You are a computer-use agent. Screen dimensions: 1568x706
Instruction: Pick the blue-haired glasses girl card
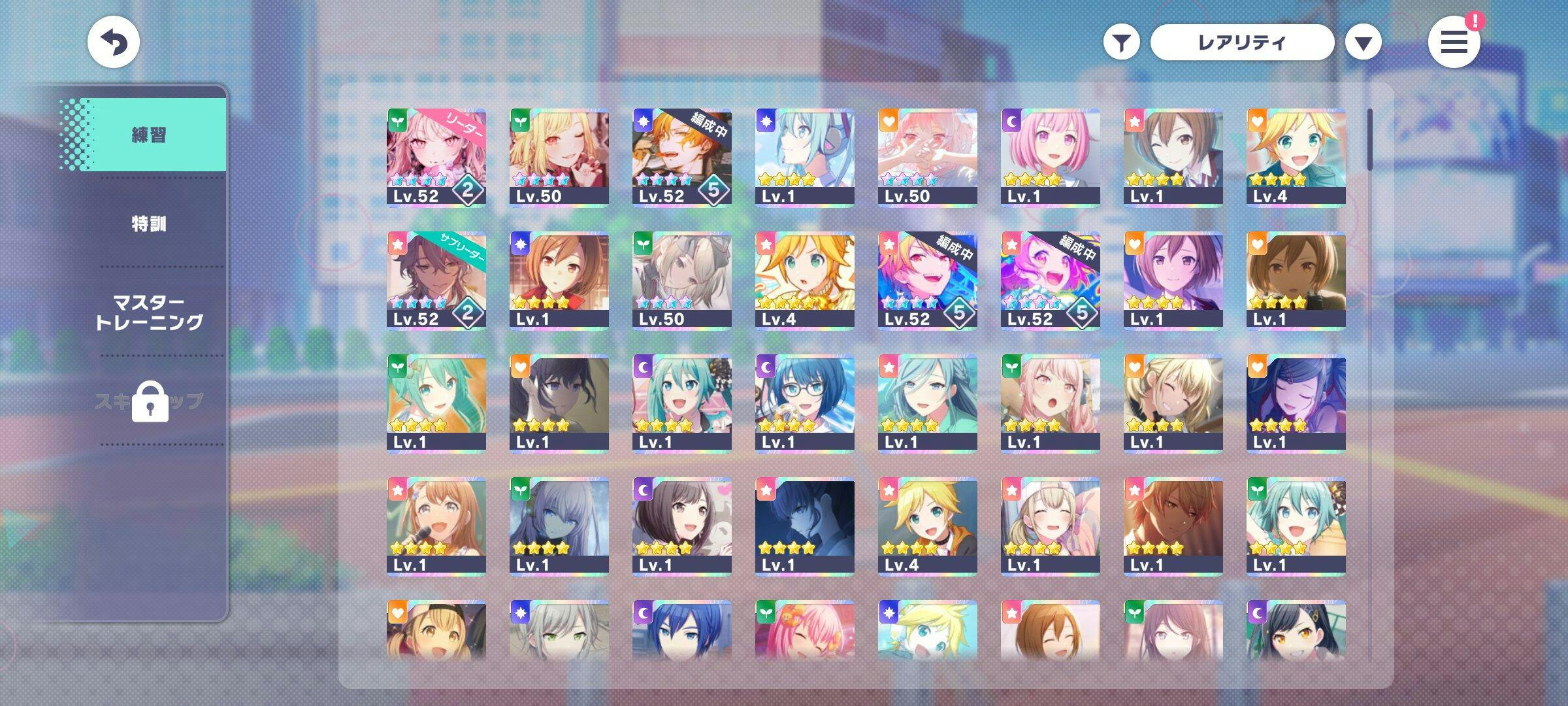805,403
